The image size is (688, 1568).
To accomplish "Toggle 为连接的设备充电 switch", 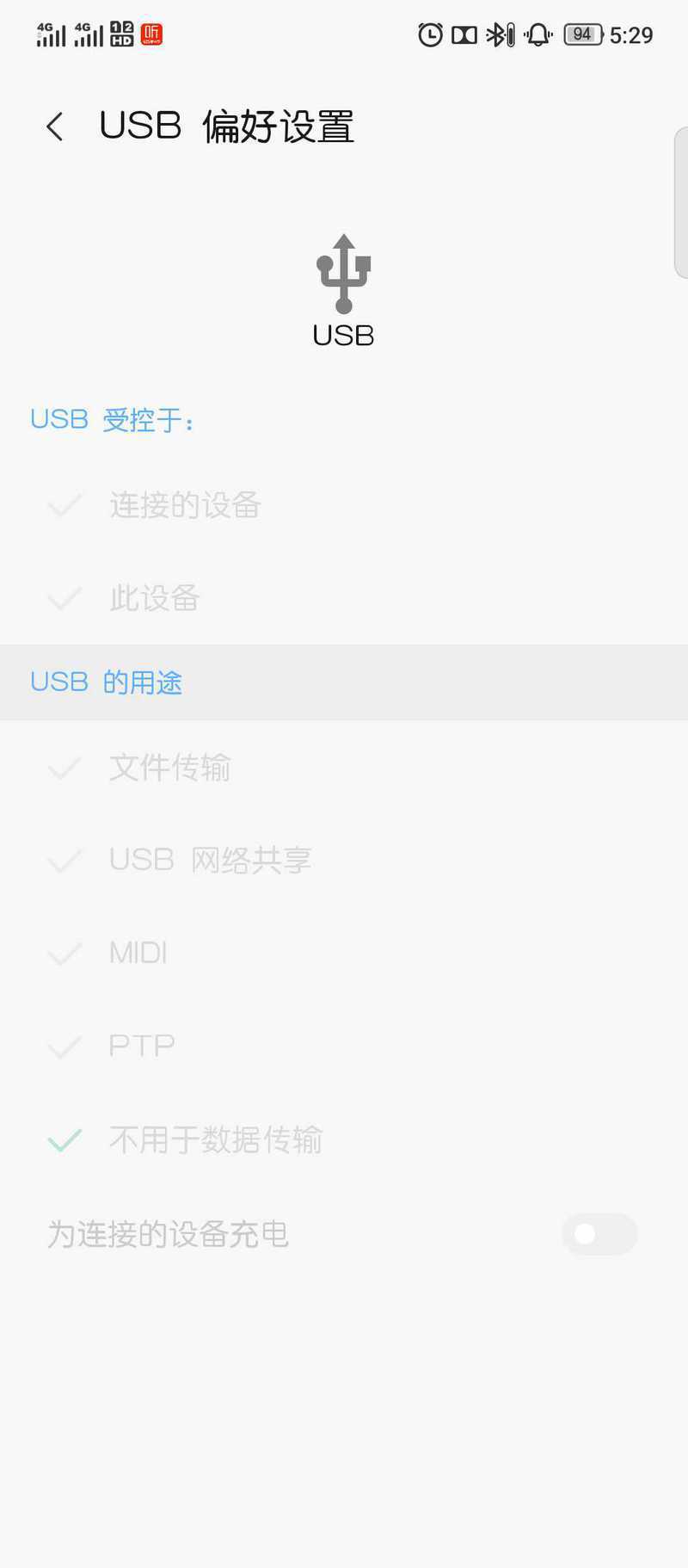I will [599, 1234].
